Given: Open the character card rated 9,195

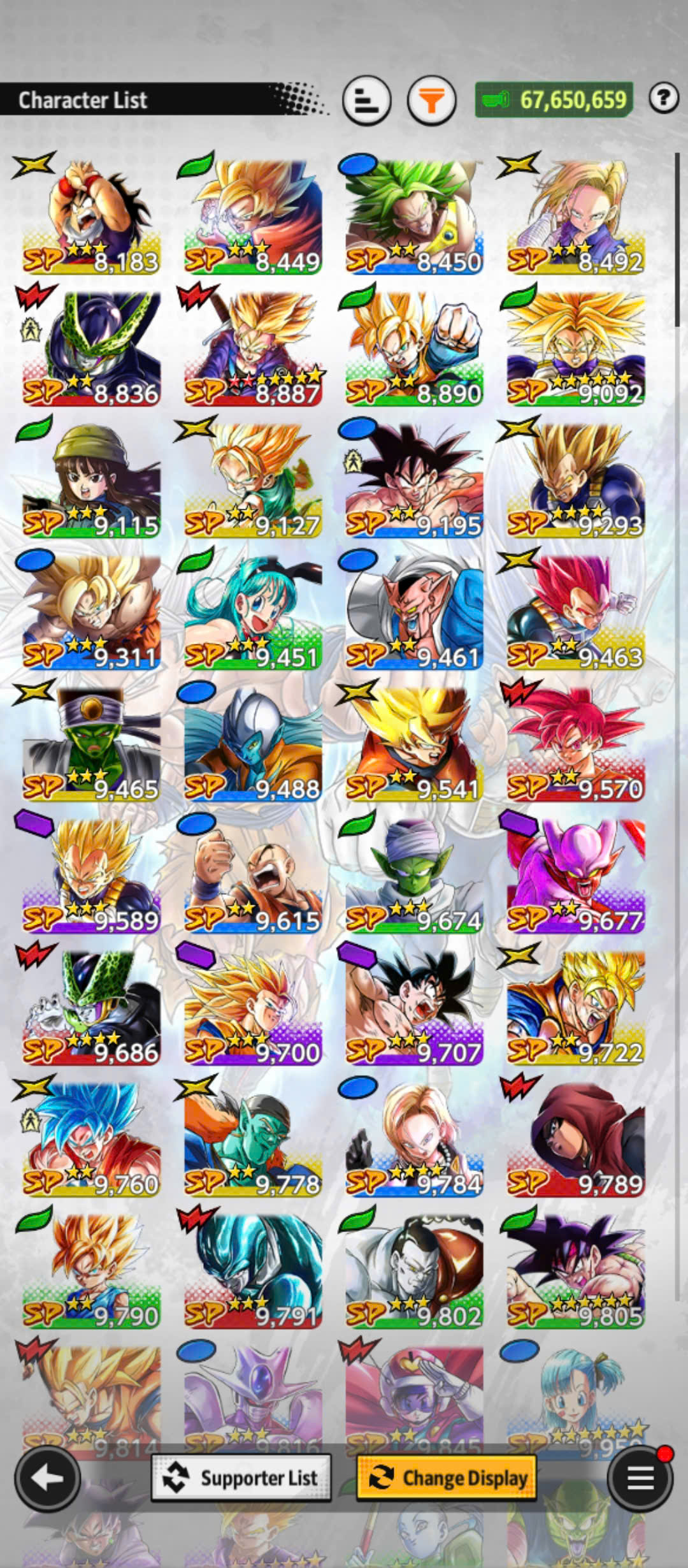Looking at the screenshot, I should [x=414, y=481].
